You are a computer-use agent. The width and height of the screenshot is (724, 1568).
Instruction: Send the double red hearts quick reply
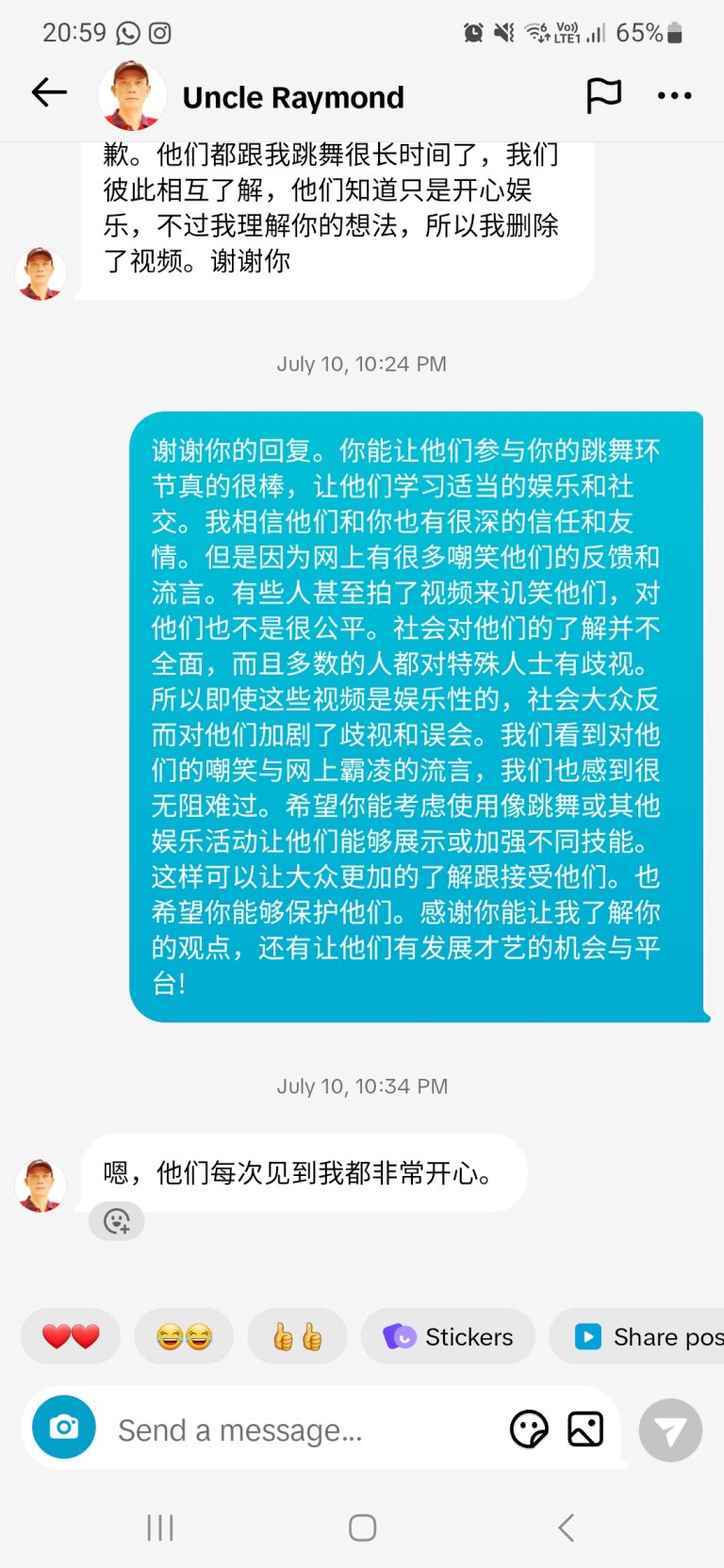point(71,1336)
